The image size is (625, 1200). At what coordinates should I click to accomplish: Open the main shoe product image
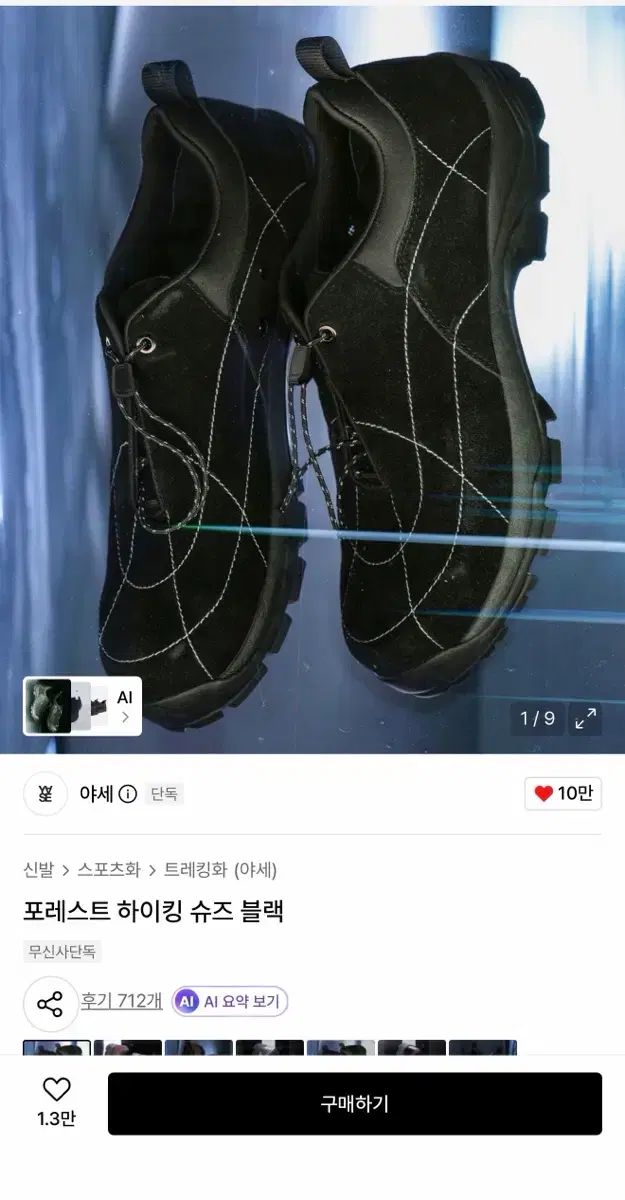click(312, 380)
